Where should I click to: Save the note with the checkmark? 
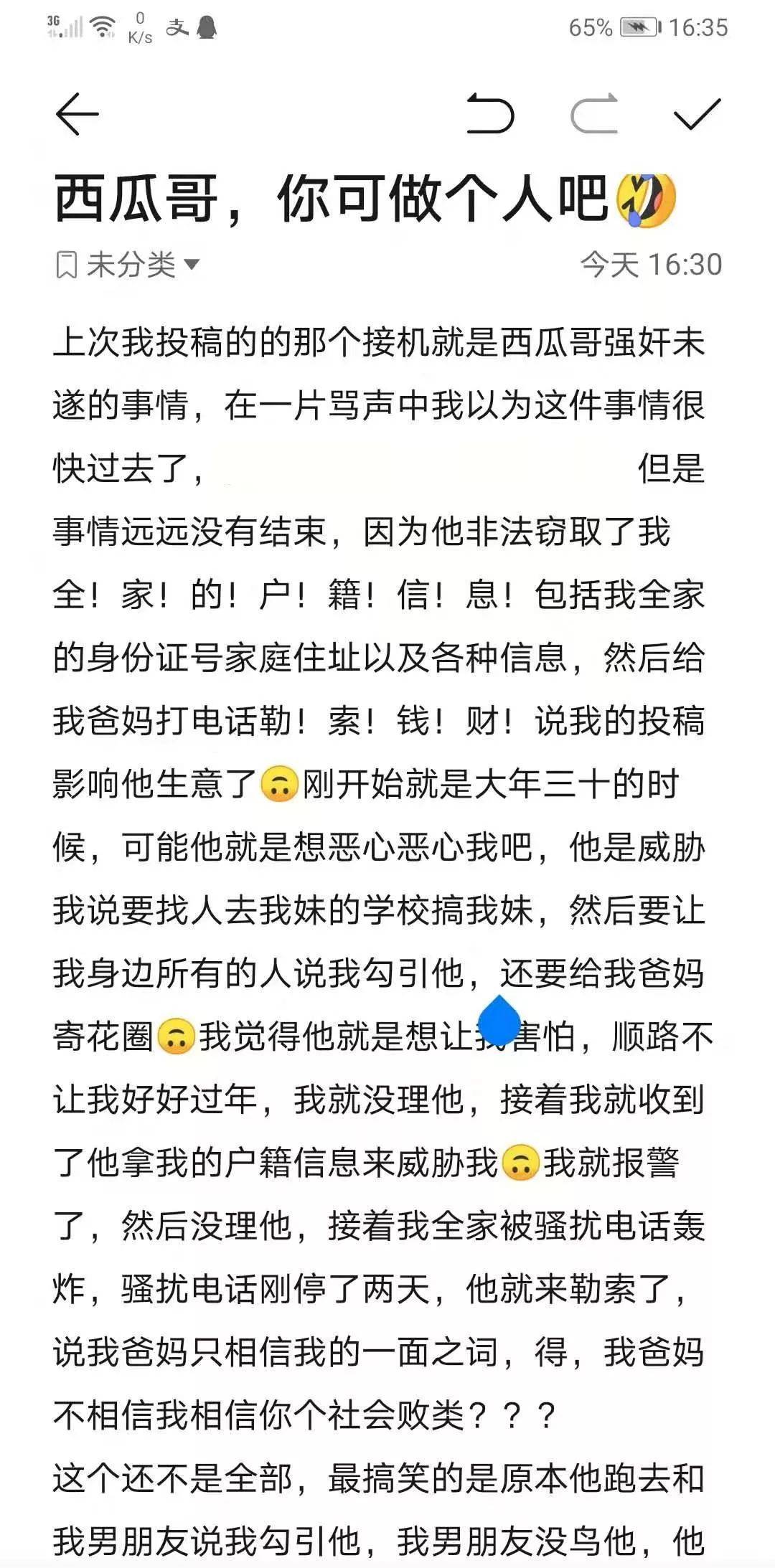pyautogui.click(x=697, y=115)
